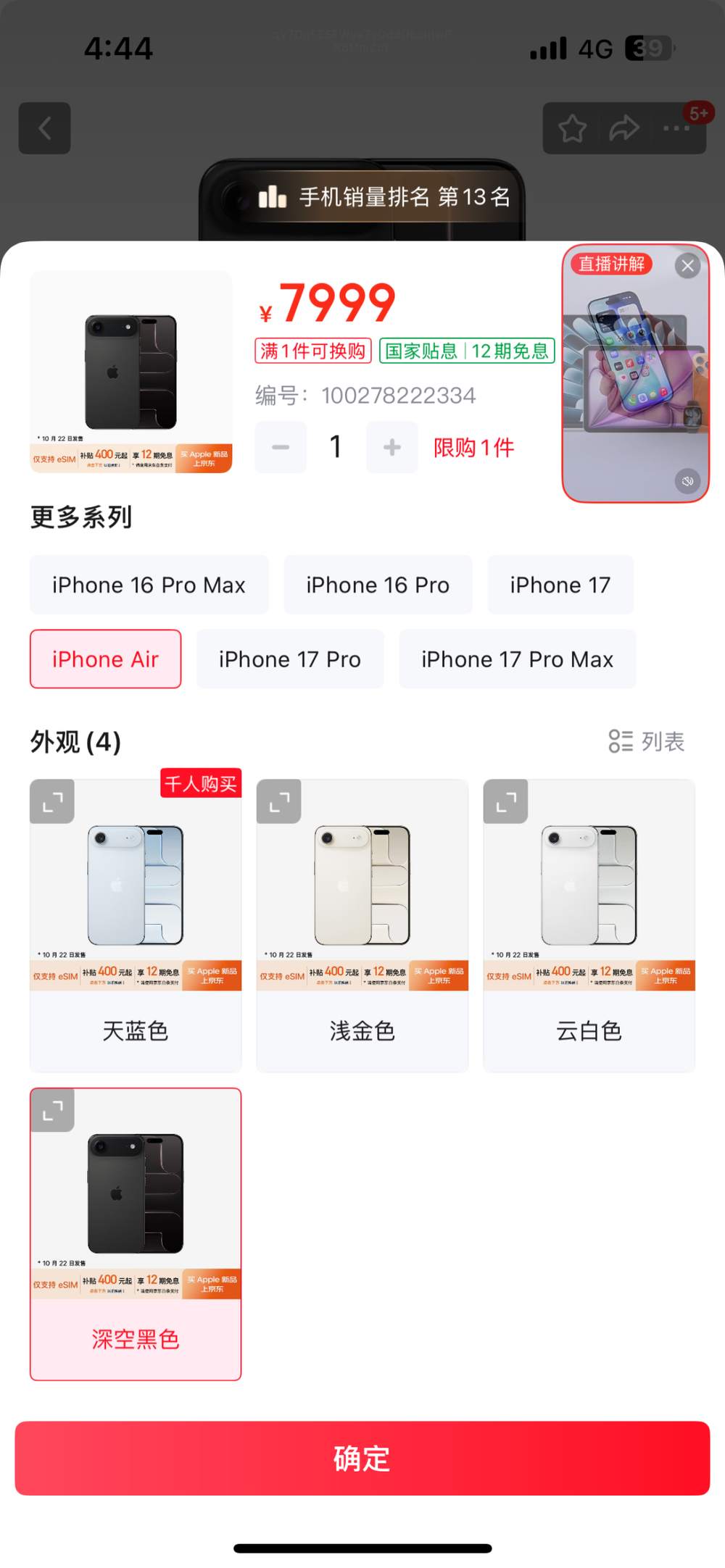Switch appearance view to 列表 list
725x1568 pixels.
646,741
